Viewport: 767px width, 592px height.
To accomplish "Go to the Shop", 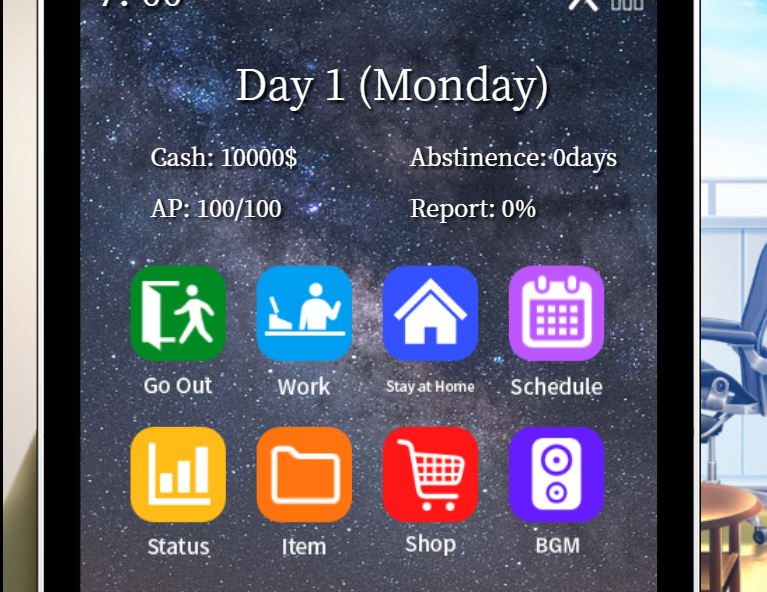I will [x=430, y=474].
